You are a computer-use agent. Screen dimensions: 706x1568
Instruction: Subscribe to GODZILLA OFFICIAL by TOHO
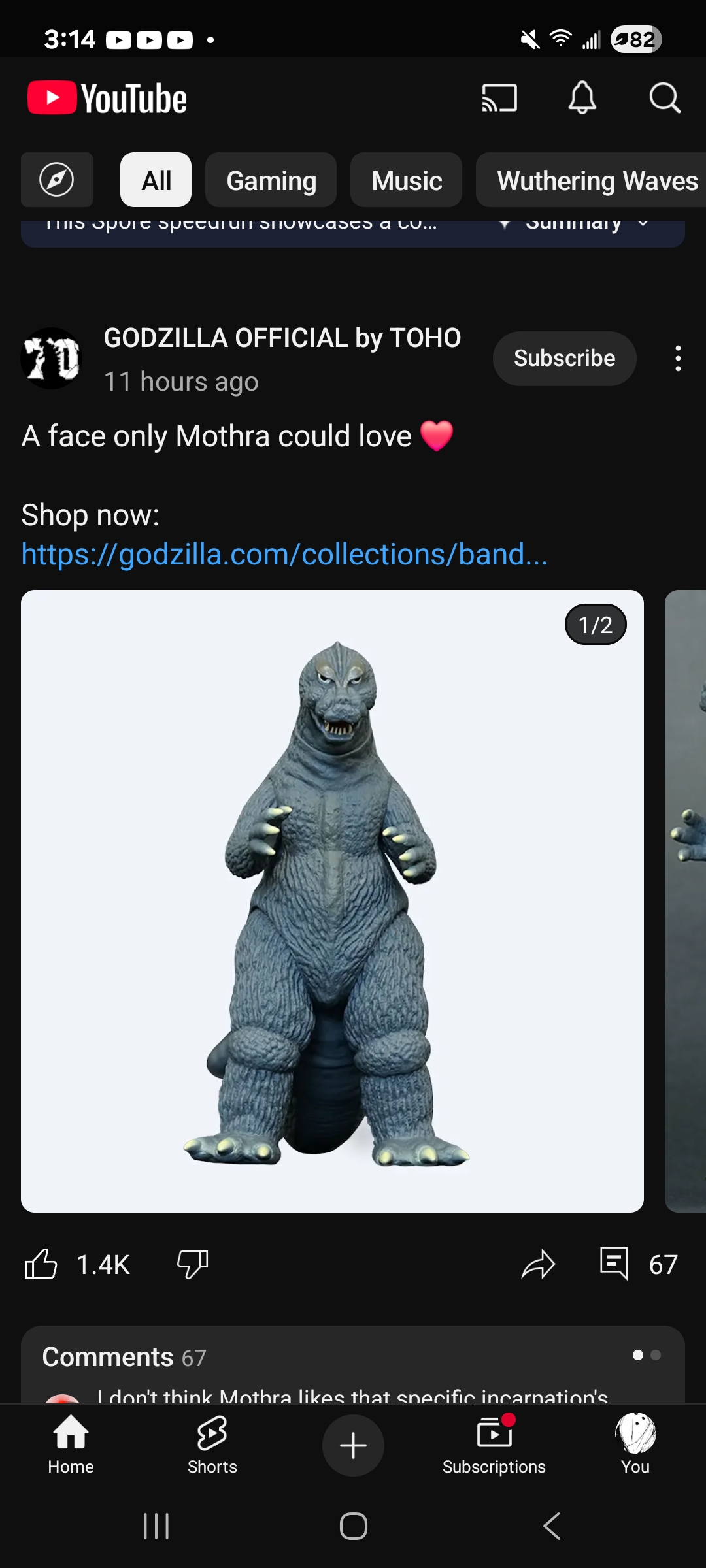(x=565, y=358)
